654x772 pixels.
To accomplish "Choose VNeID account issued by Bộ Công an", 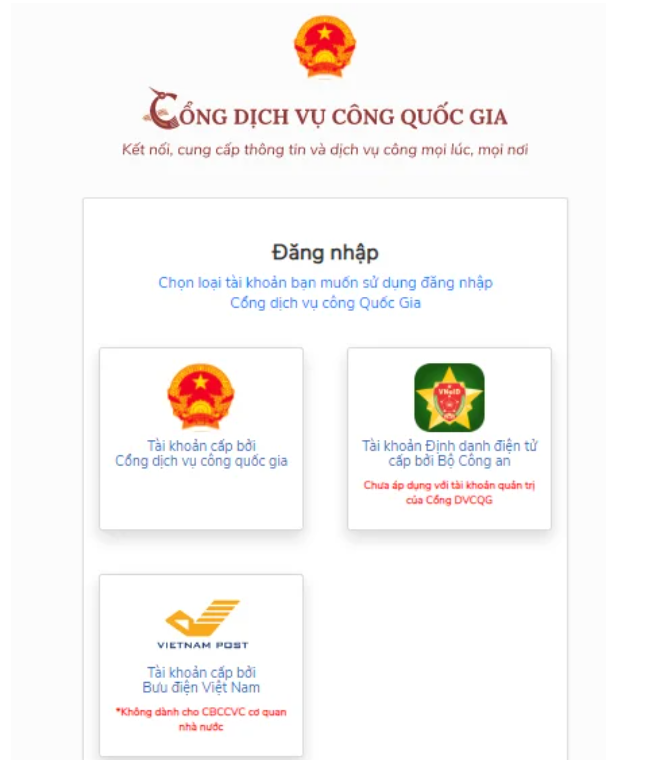I will point(449,438).
